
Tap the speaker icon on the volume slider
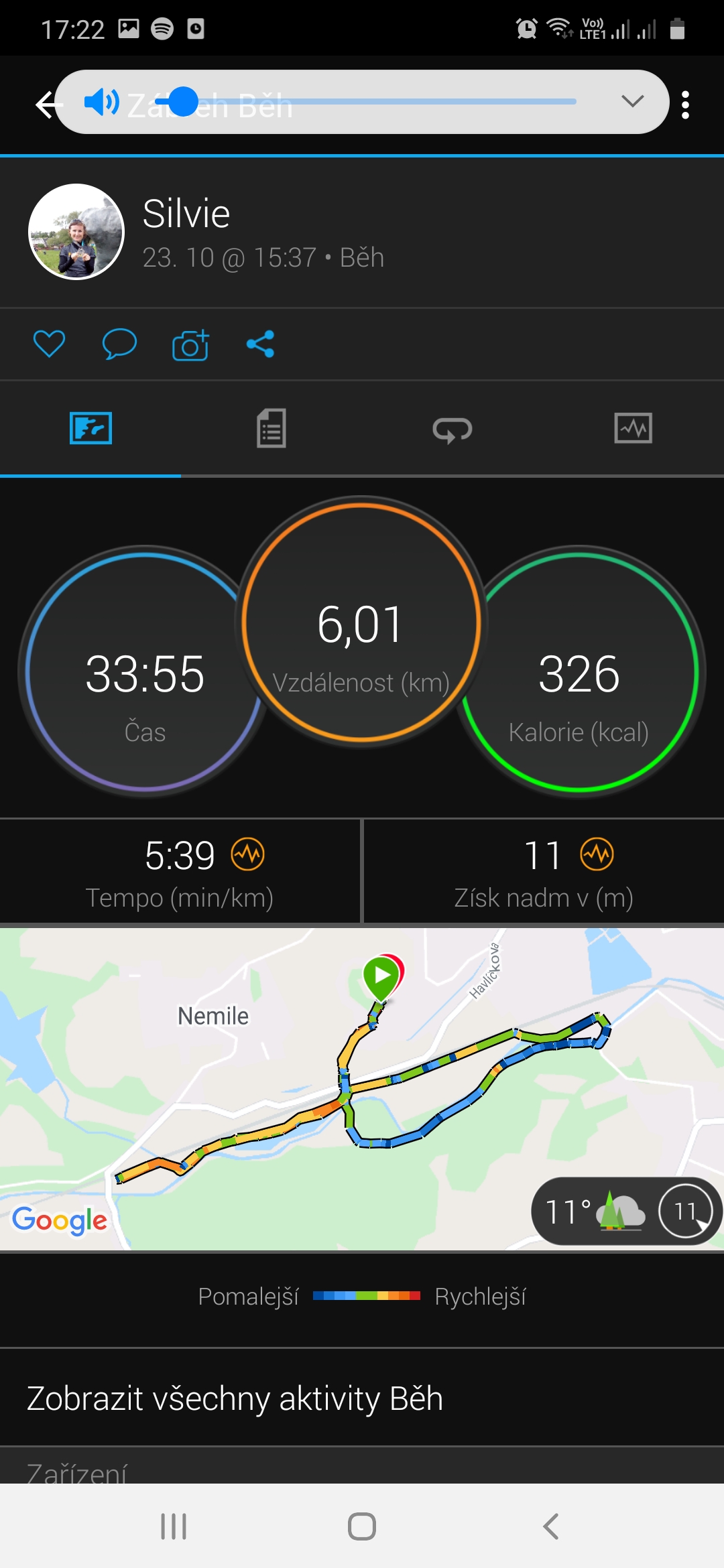click(x=101, y=102)
